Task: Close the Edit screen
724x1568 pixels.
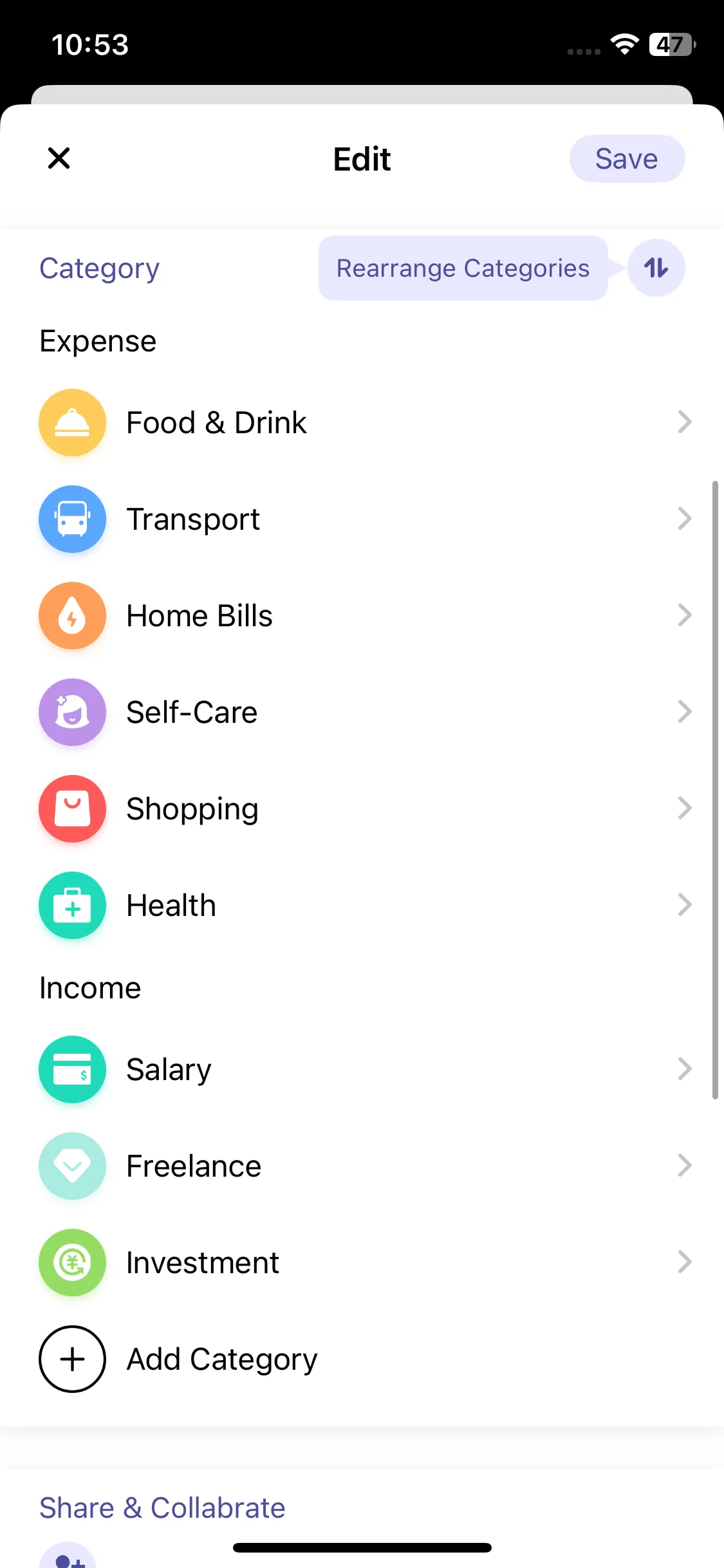Action: click(x=59, y=158)
